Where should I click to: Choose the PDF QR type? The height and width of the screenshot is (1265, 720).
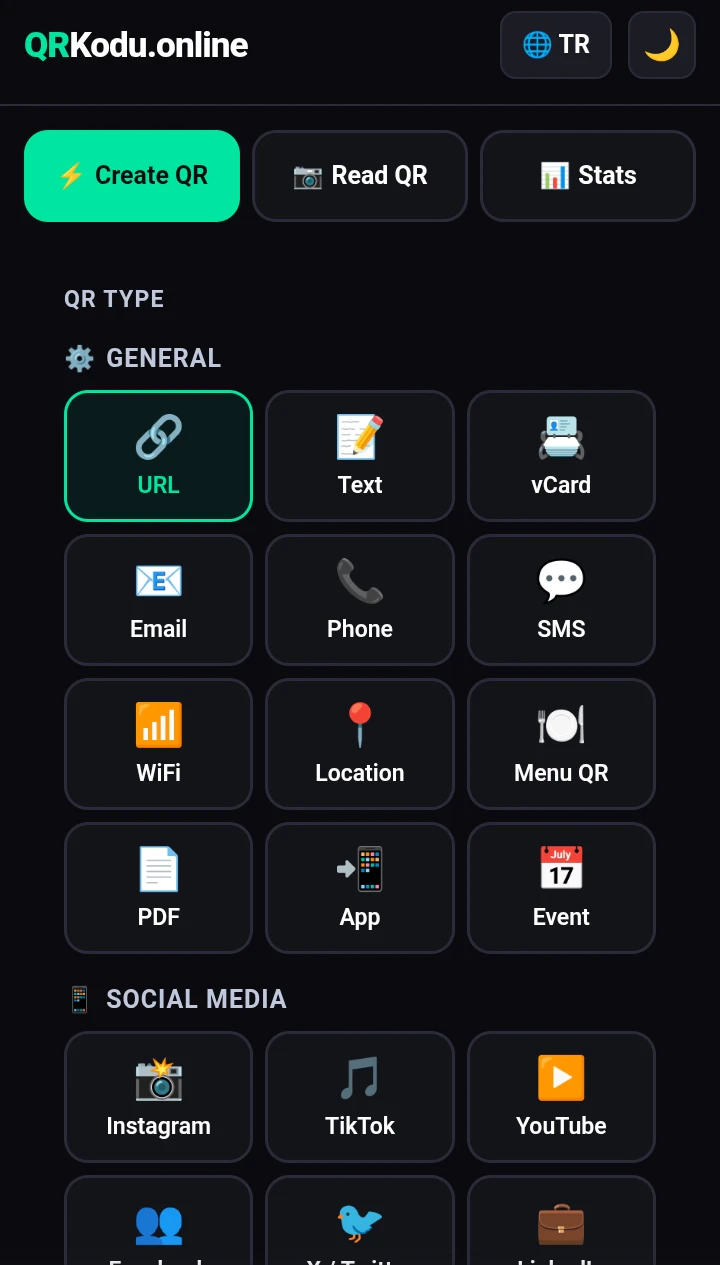click(x=158, y=888)
